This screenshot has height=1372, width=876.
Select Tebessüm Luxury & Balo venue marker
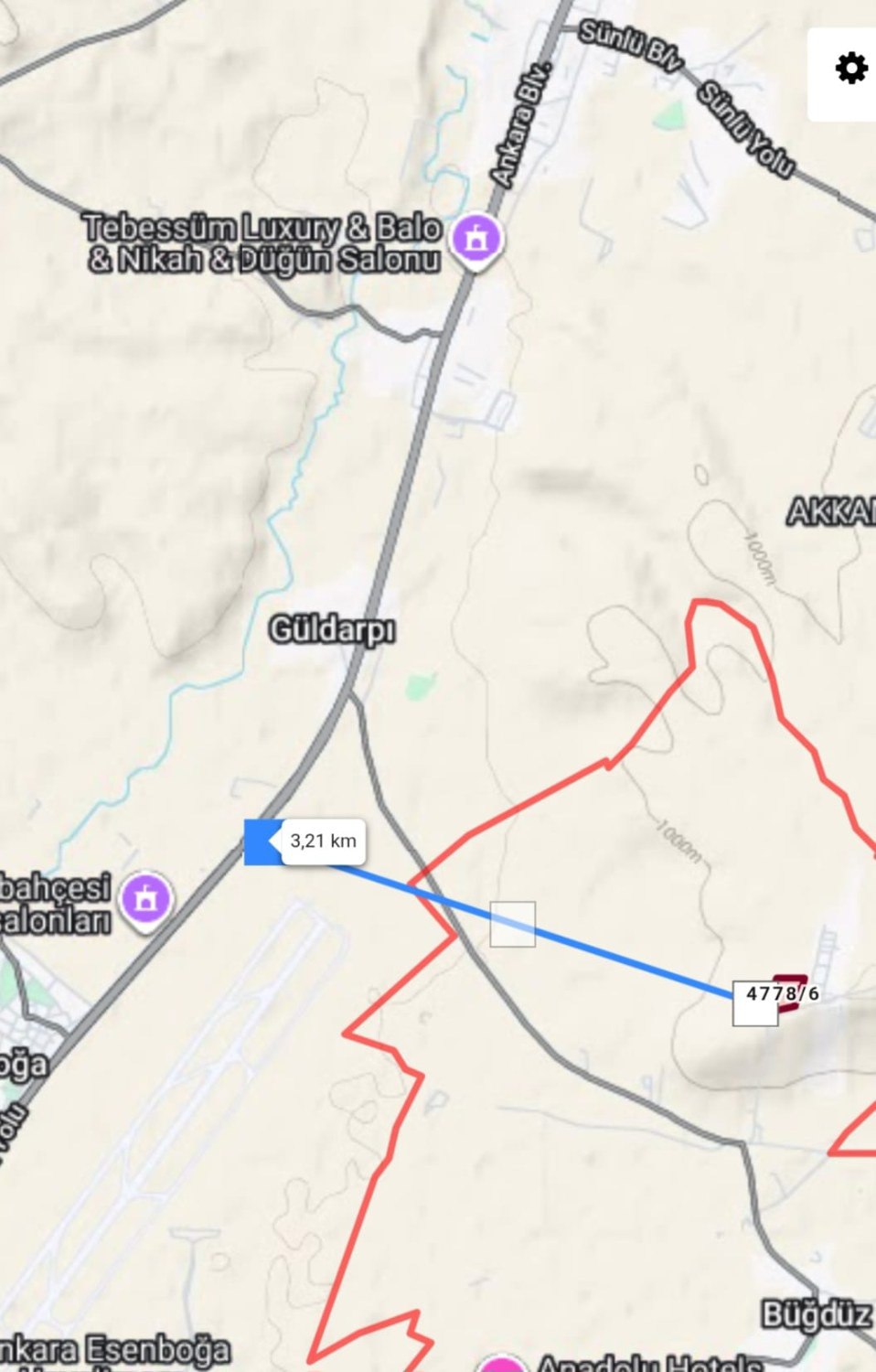coord(476,240)
